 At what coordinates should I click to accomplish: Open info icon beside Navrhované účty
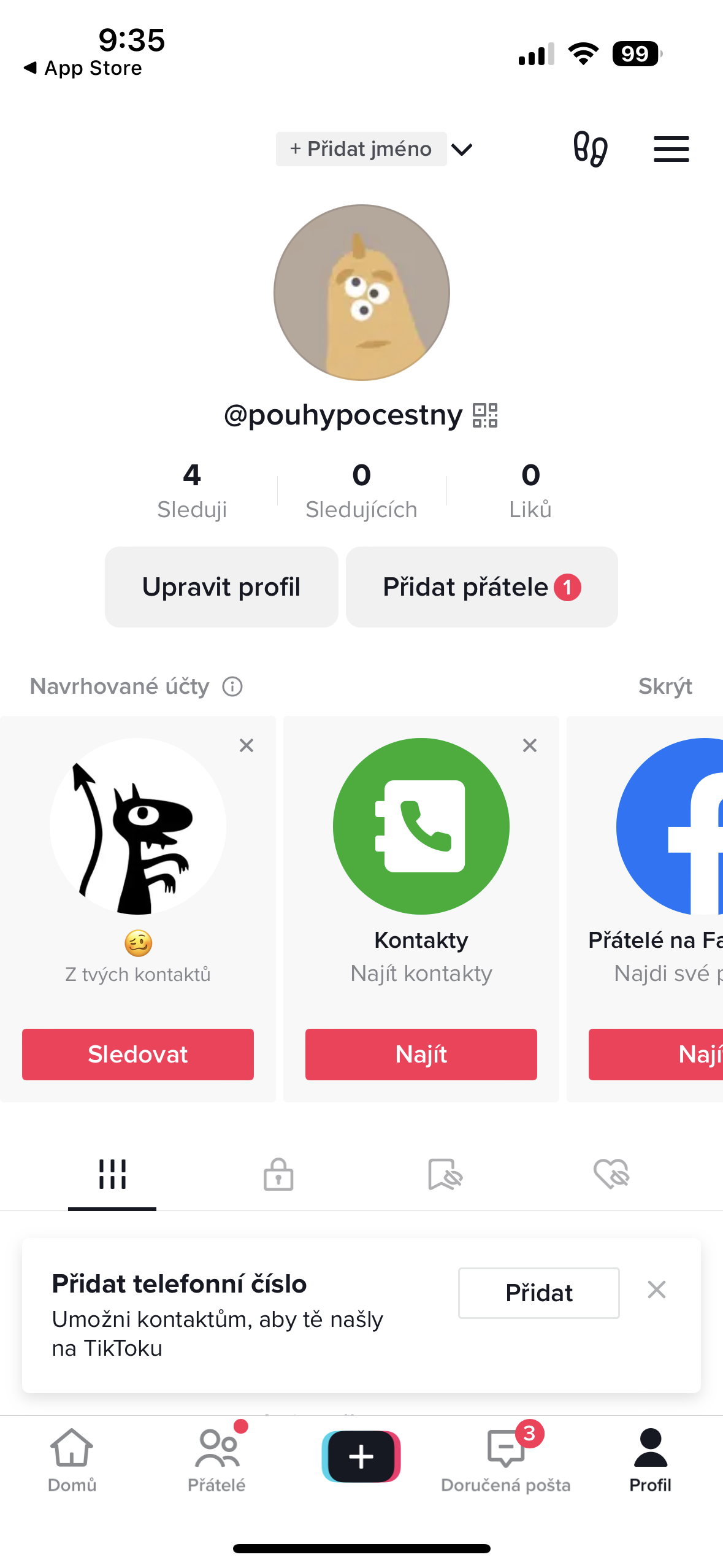232,686
